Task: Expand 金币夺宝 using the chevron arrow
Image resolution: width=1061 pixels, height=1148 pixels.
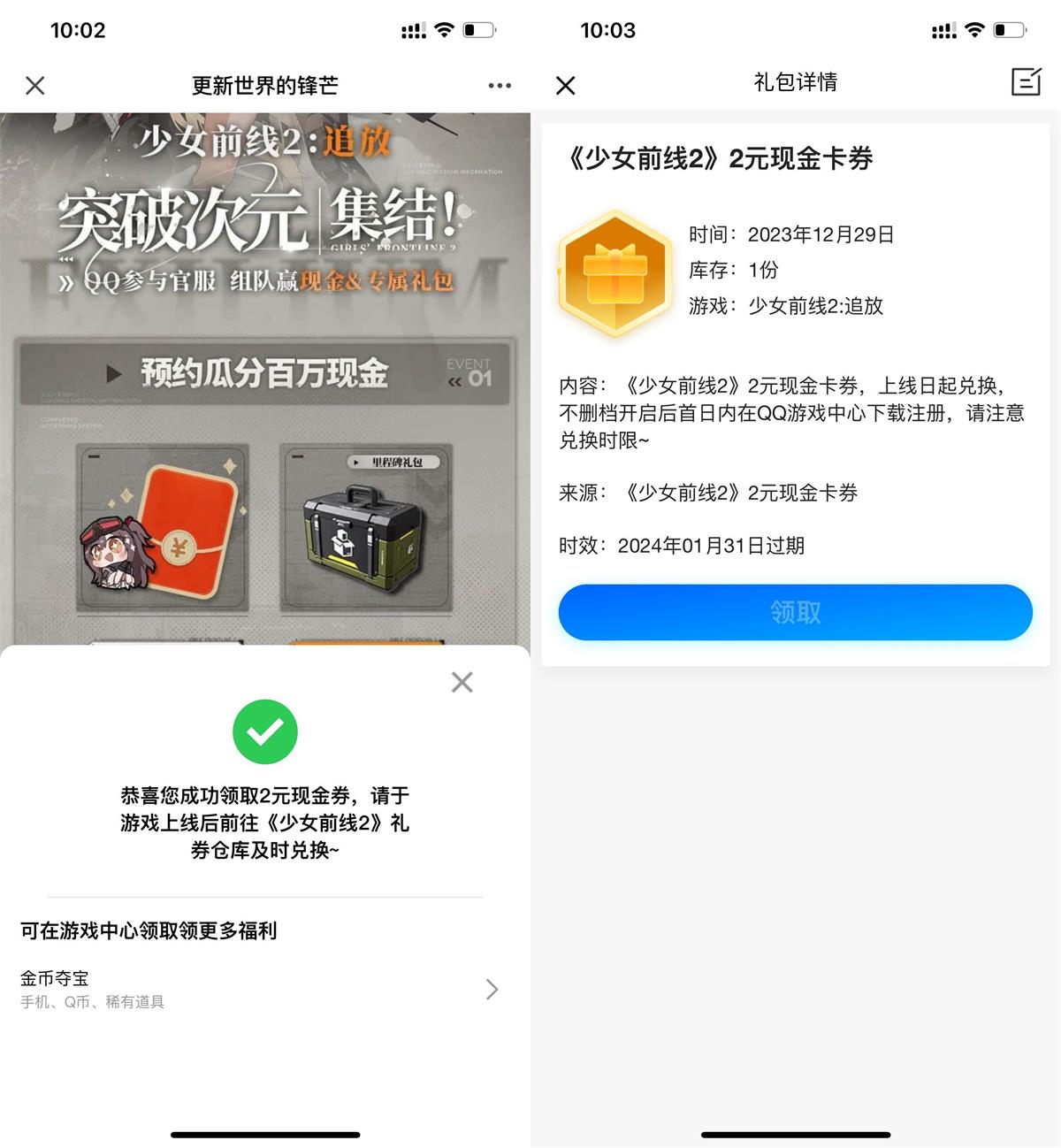Action: pos(492,990)
